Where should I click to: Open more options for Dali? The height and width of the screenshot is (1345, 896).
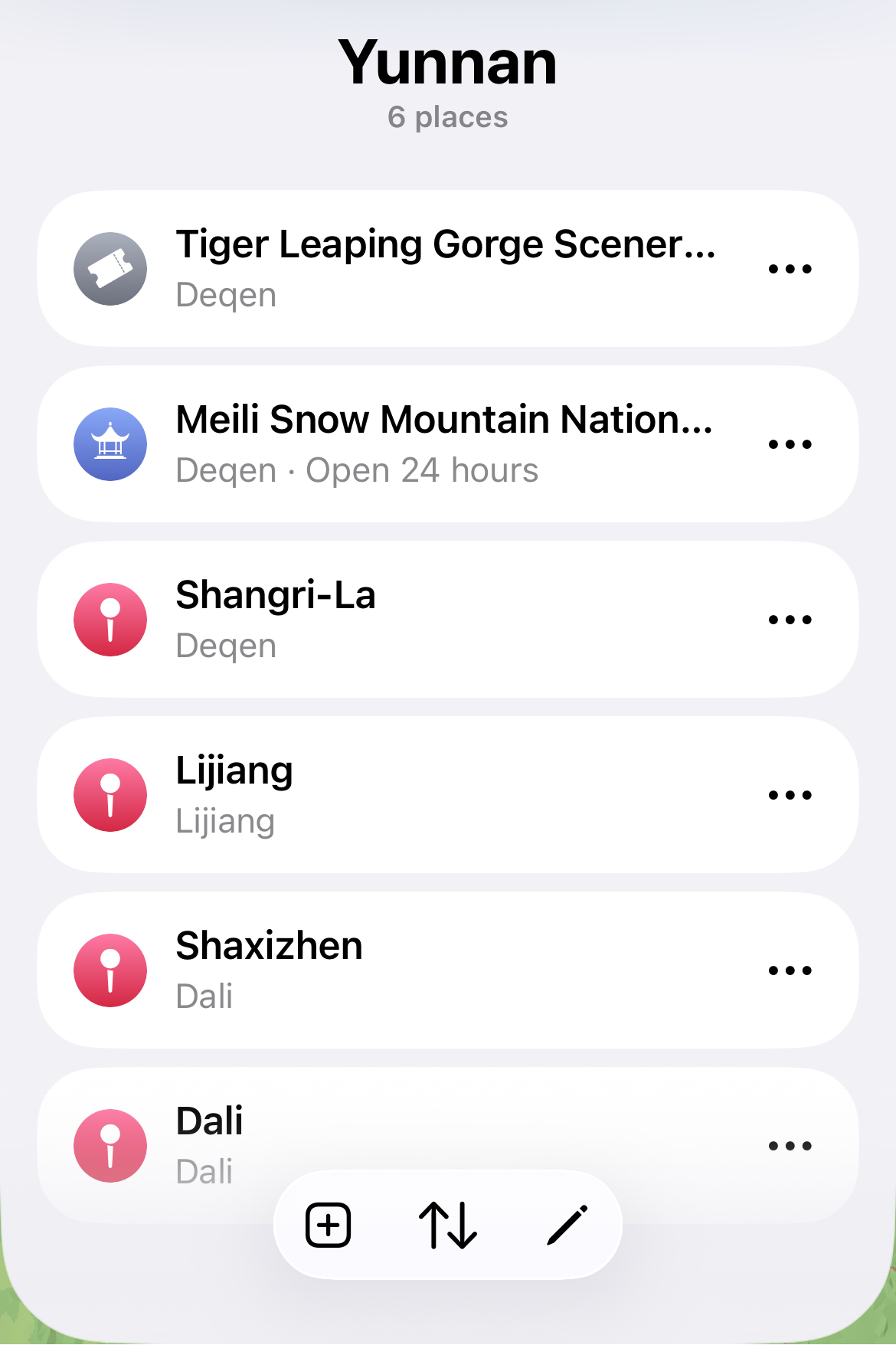click(790, 1145)
